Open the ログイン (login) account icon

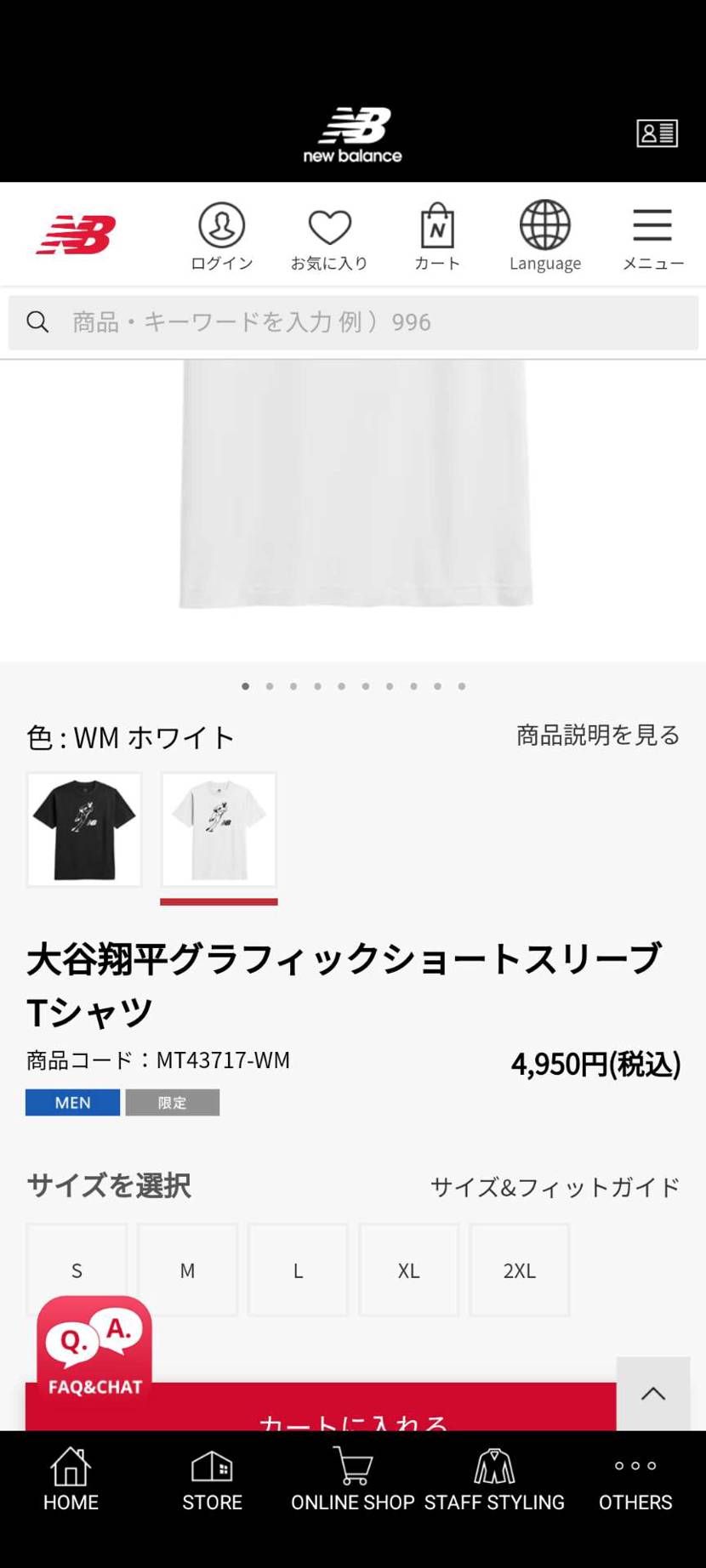220,234
